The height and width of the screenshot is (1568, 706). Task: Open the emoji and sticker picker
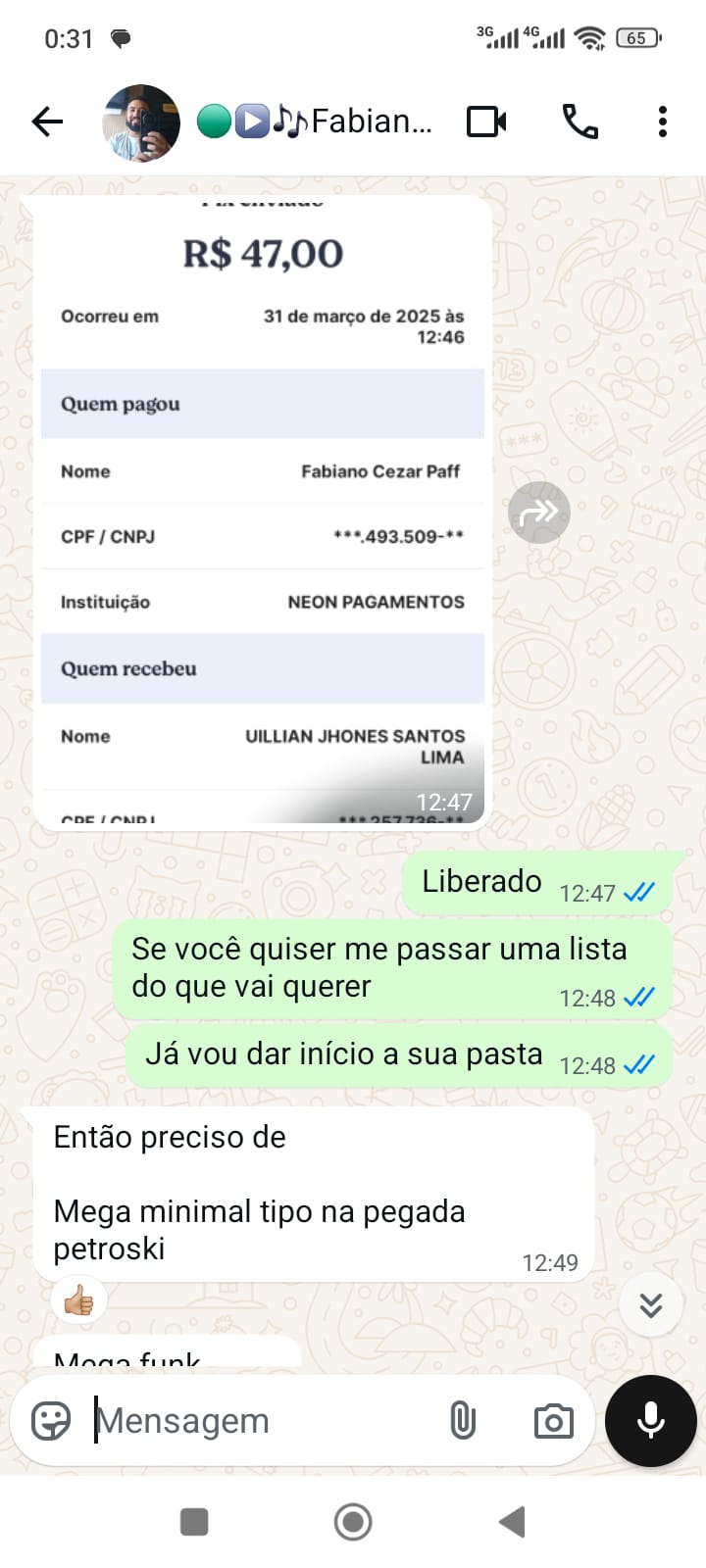[51, 1420]
